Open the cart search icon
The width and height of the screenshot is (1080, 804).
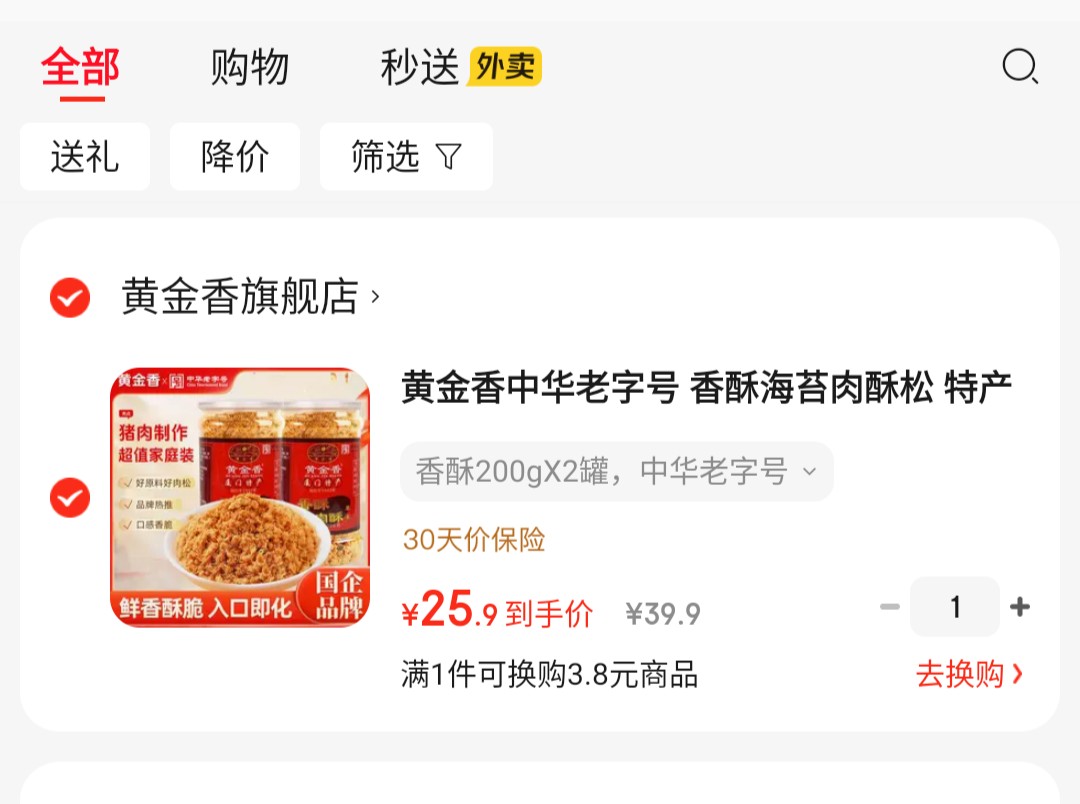[1019, 68]
